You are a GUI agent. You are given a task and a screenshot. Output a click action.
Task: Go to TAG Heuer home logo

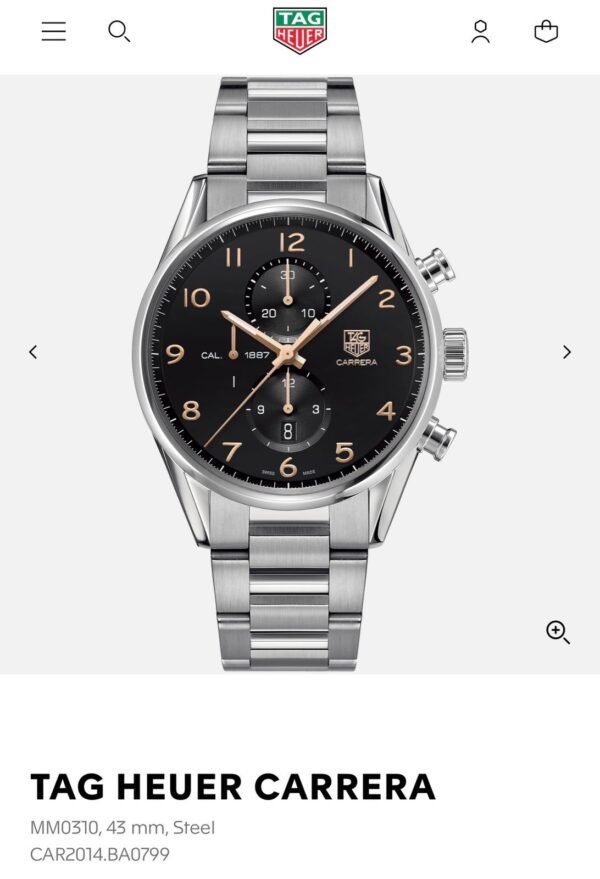tap(299, 31)
